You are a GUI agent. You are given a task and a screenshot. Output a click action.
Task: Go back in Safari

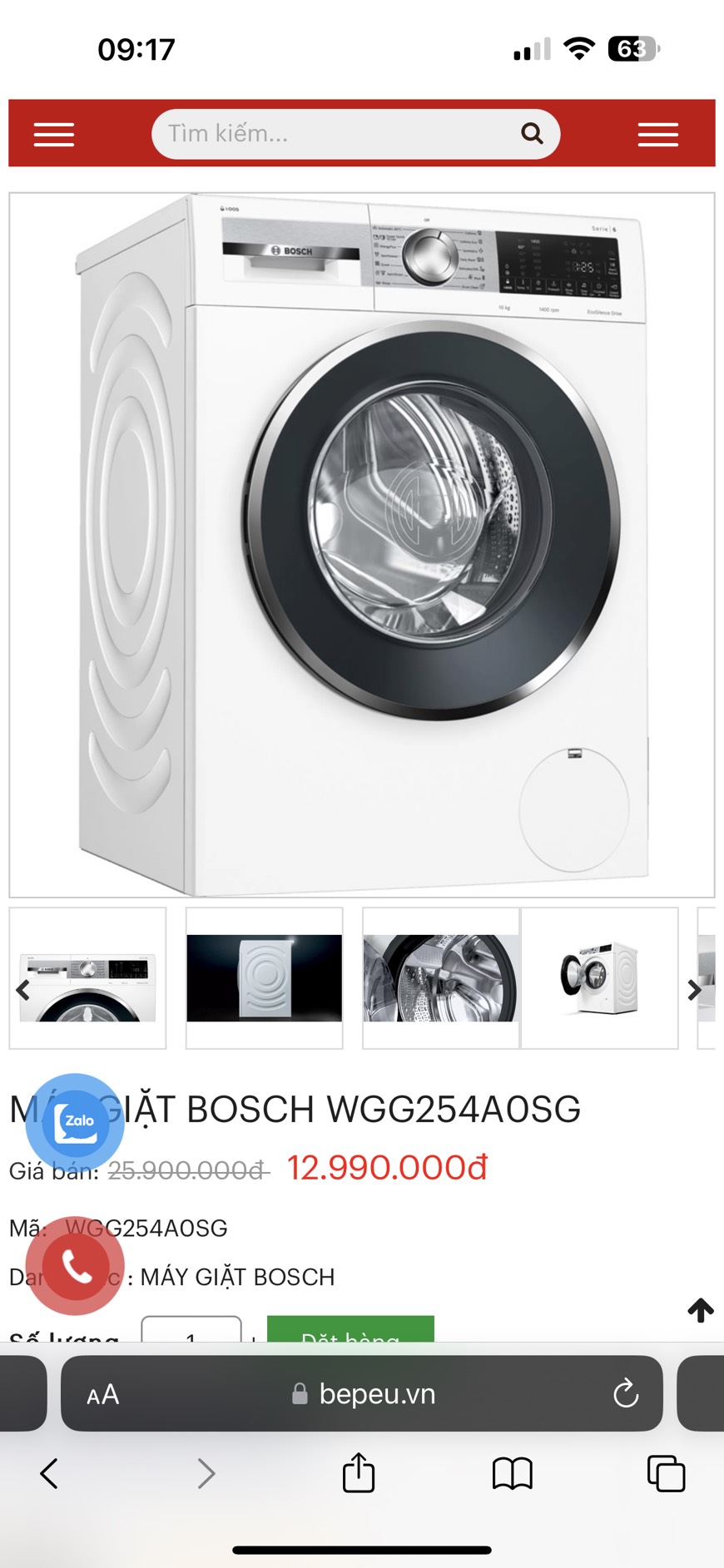click(x=49, y=1473)
